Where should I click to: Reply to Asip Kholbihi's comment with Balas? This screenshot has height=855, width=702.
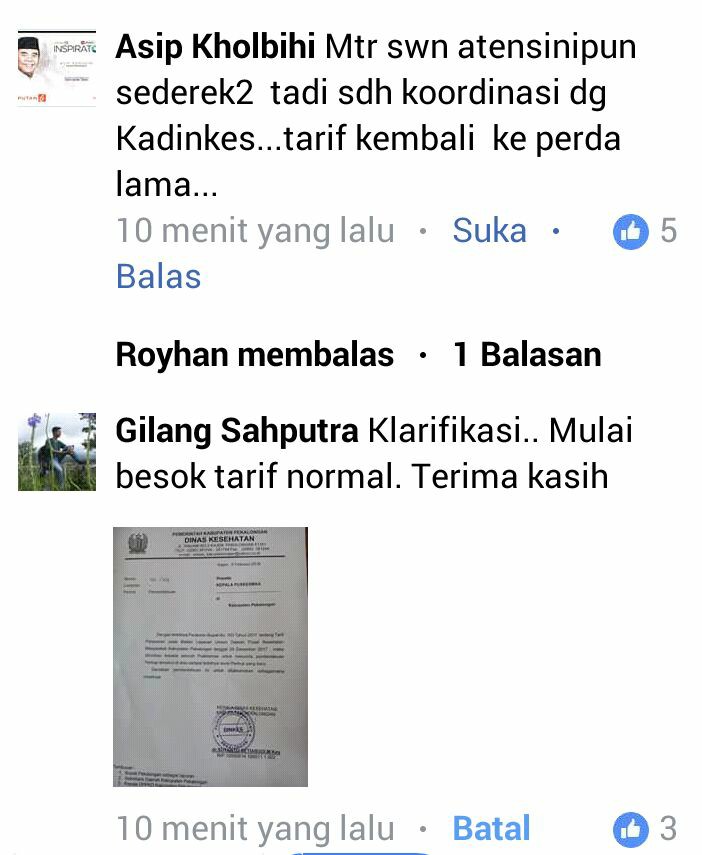(158, 277)
